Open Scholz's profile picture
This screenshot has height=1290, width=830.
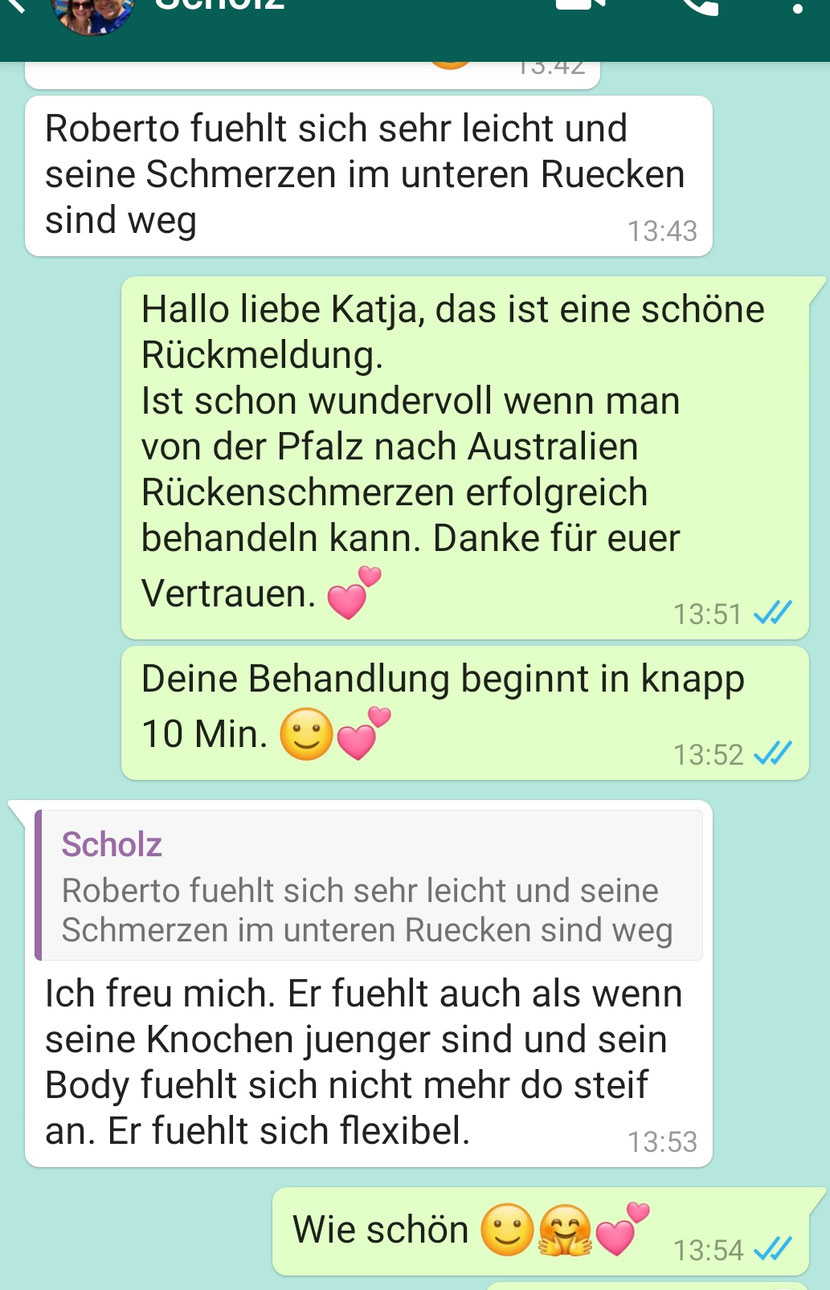pos(92,12)
